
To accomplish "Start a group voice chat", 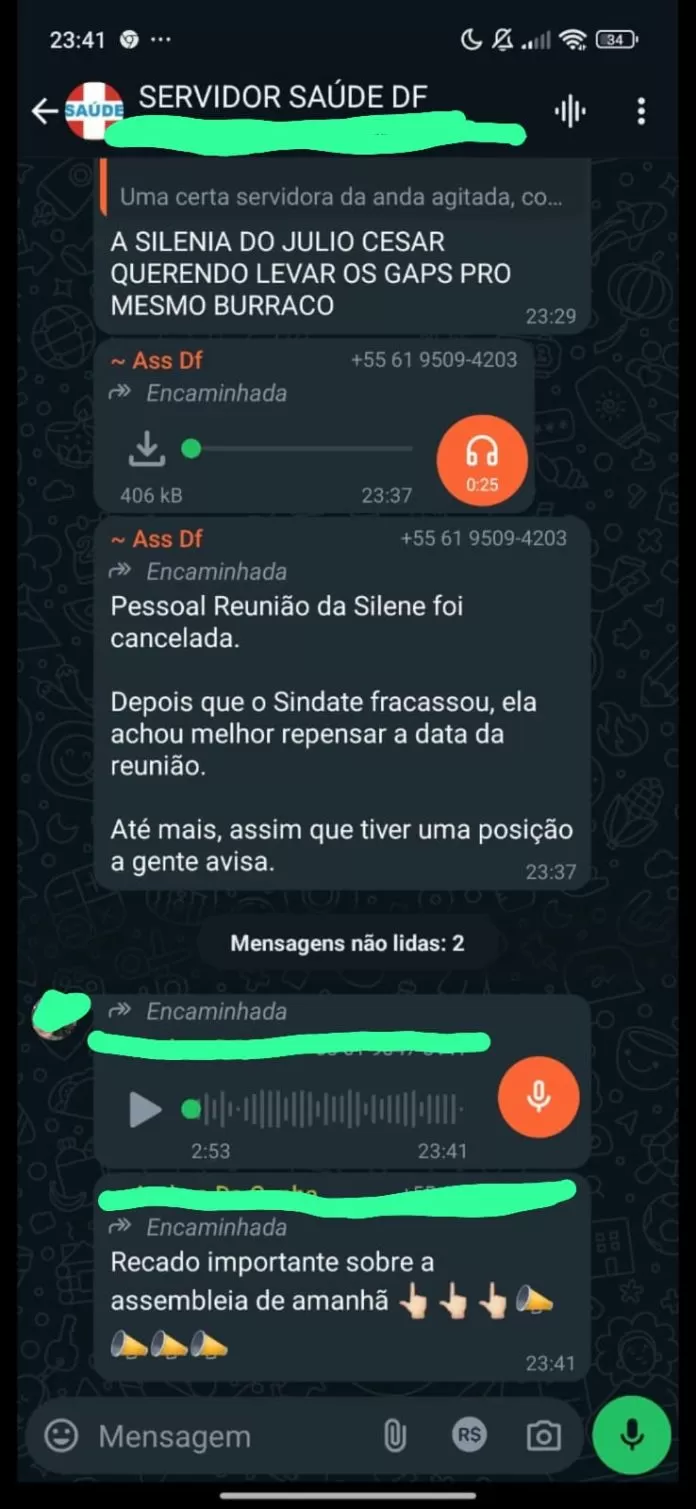I will [x=570, y=111].
